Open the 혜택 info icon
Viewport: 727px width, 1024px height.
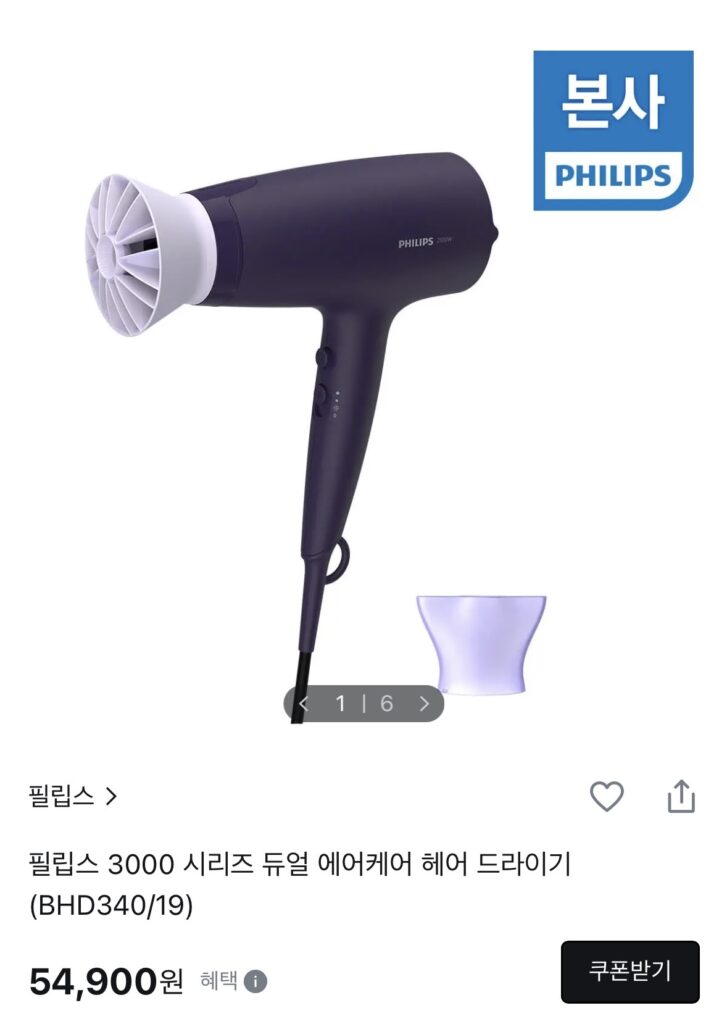[x=256, y=981]
